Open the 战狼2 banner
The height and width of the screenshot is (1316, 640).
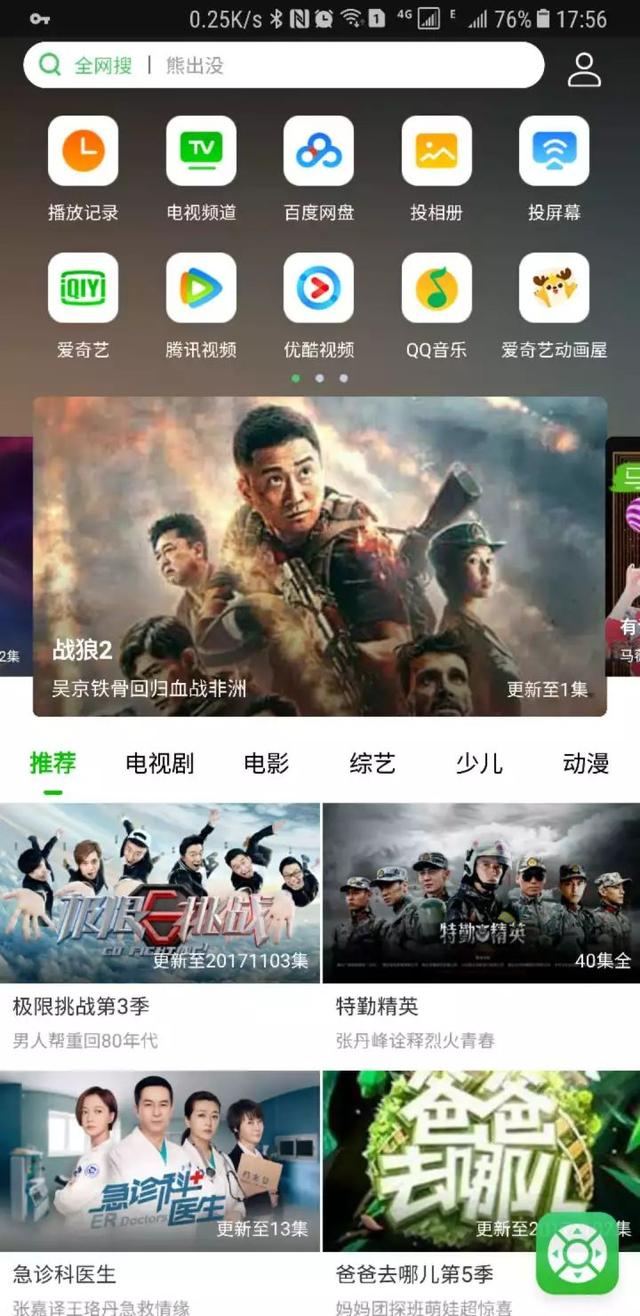(x=320, y=556)
